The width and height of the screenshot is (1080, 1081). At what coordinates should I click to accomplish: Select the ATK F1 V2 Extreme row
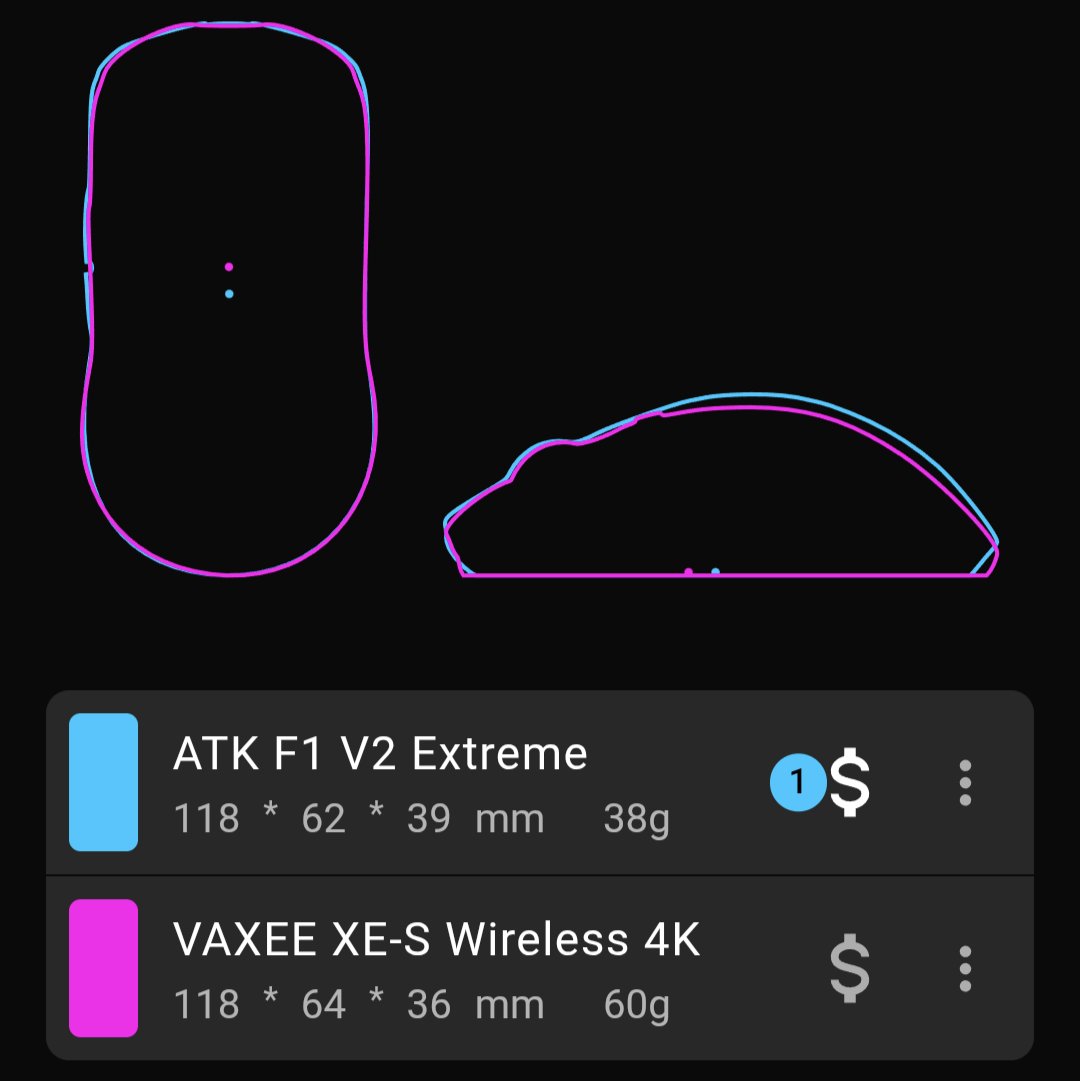coord(420,783)
